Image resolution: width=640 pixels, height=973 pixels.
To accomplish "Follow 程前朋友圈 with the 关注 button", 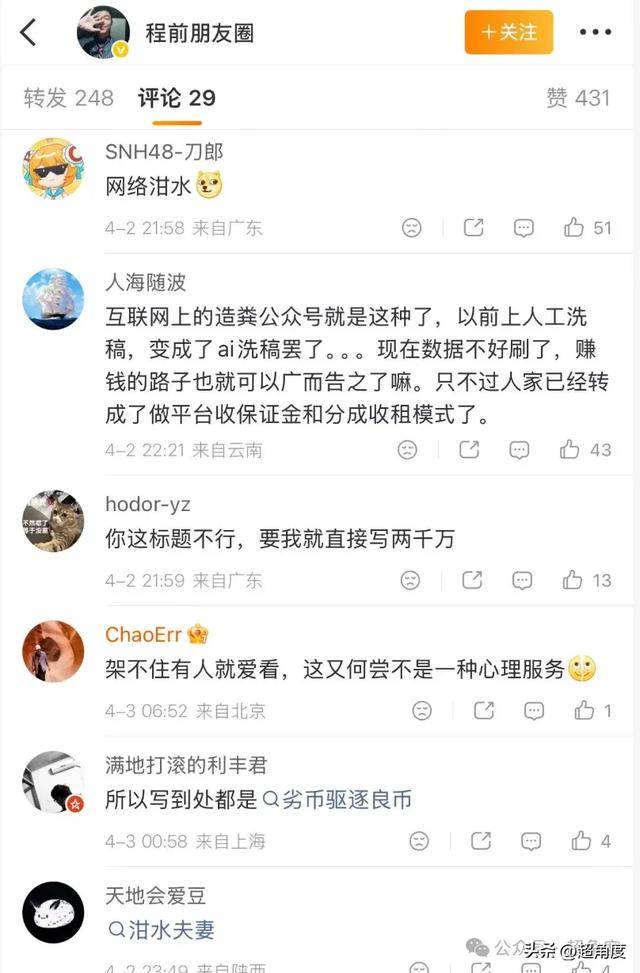I will (508, 33).
